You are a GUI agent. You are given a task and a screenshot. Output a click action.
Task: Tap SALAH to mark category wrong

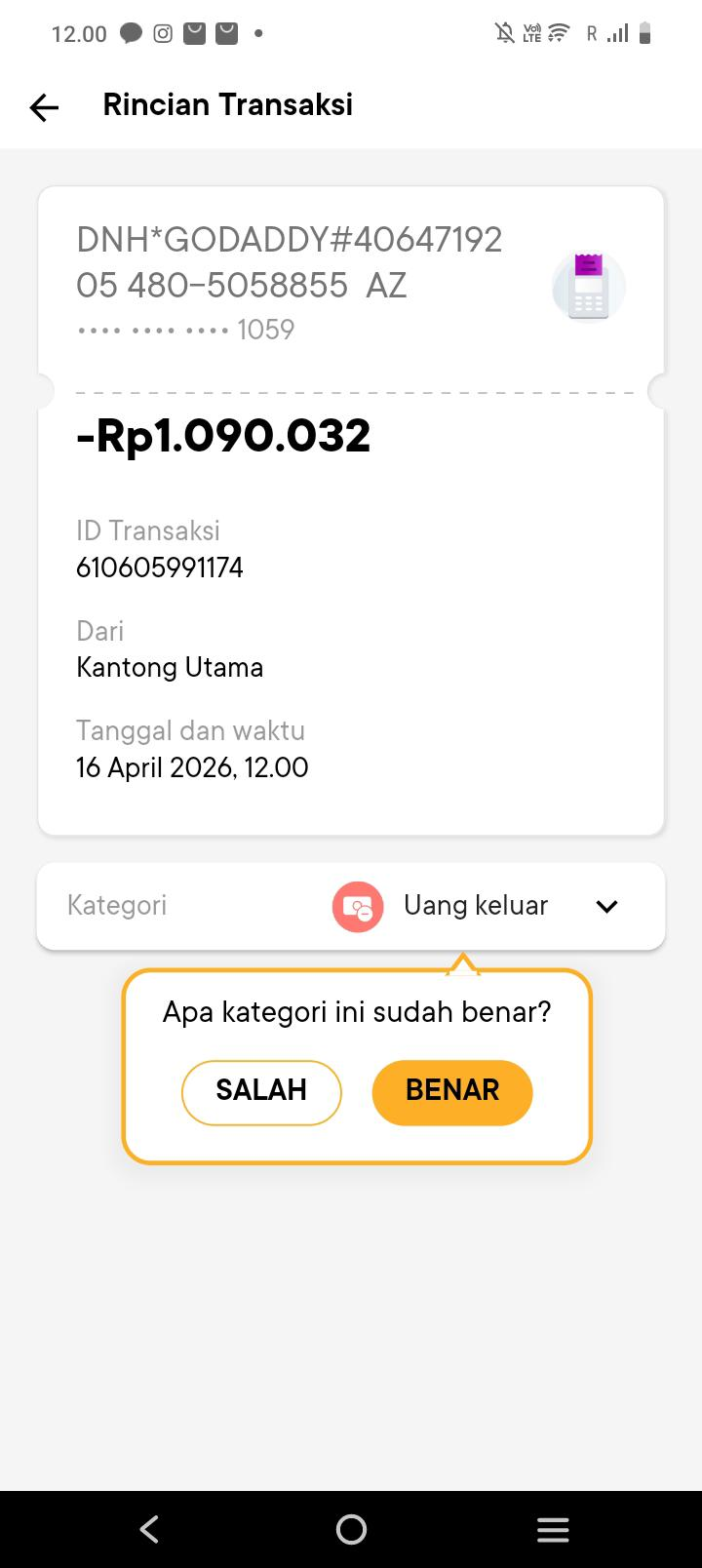coord(260,1091)
